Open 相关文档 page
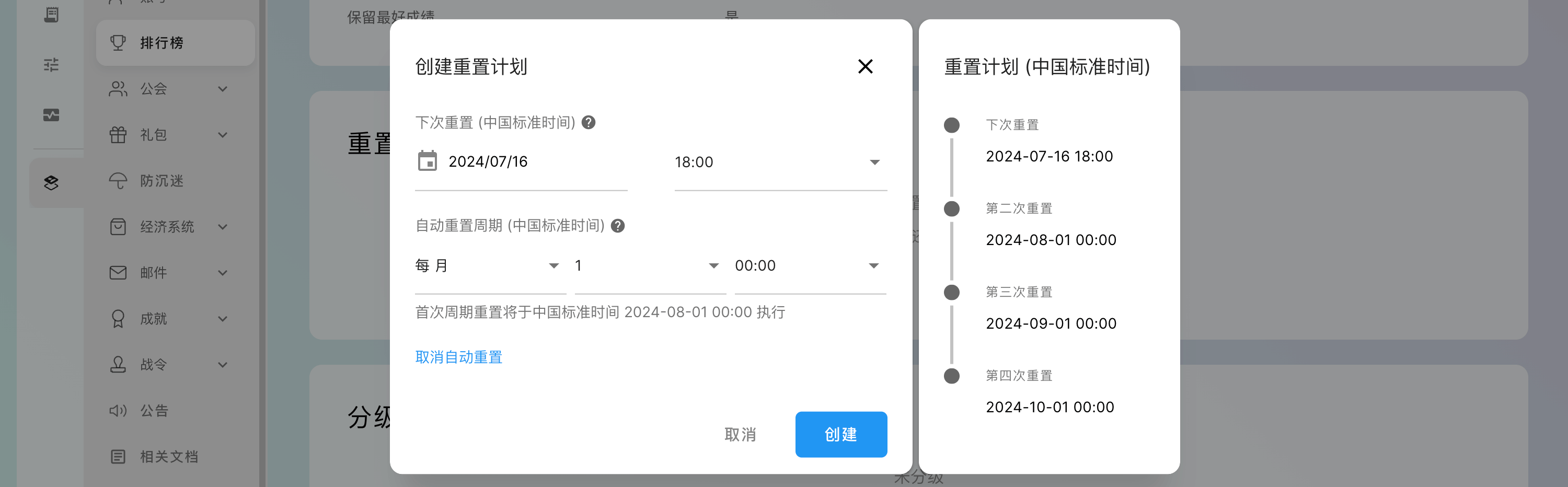Viewport: 1568px width, 487px height. 169,457
